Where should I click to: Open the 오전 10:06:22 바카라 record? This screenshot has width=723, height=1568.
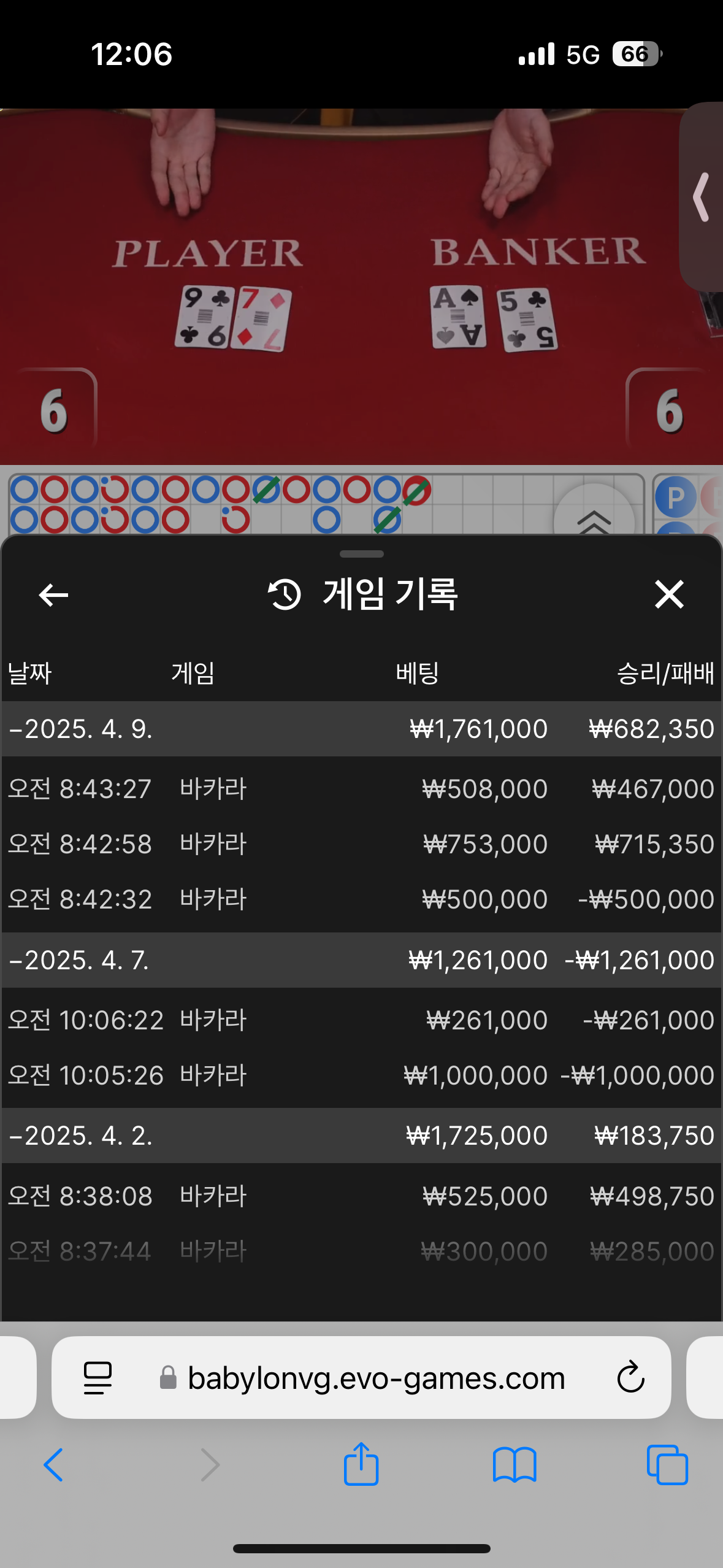(361, 1020)
